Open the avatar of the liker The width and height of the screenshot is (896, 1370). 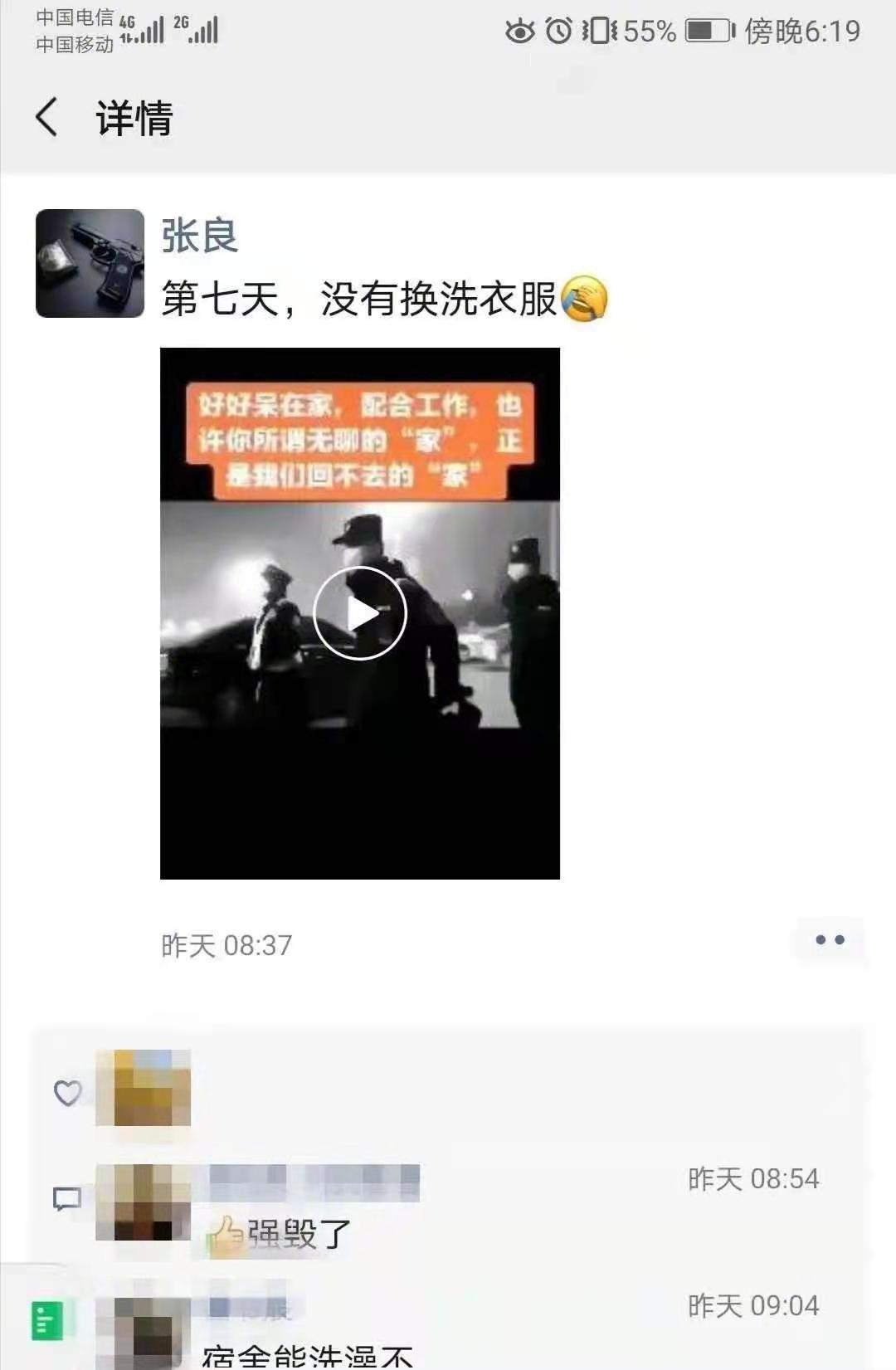143,1088
